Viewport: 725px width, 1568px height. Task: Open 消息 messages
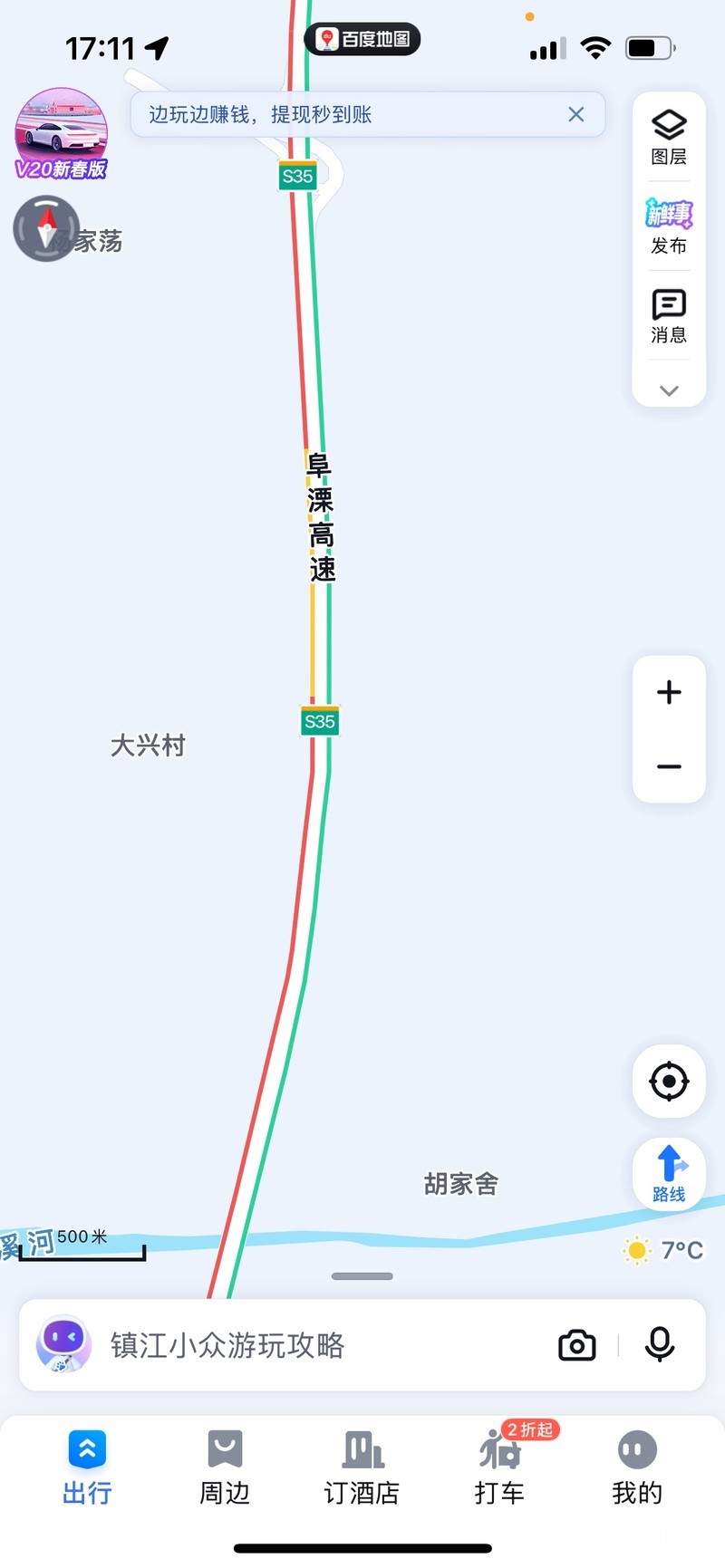click(669, 316)
